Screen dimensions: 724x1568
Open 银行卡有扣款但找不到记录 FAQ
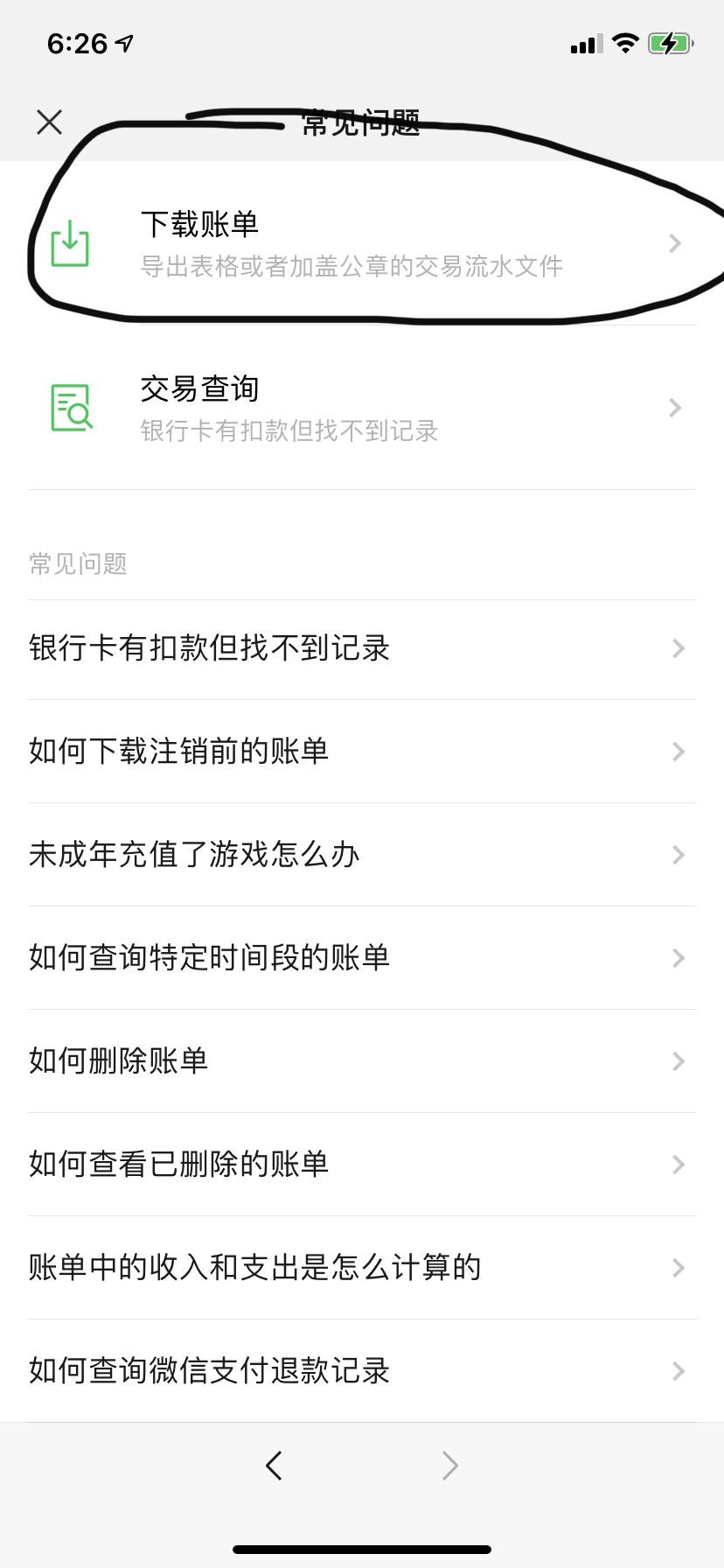[350, 648]
